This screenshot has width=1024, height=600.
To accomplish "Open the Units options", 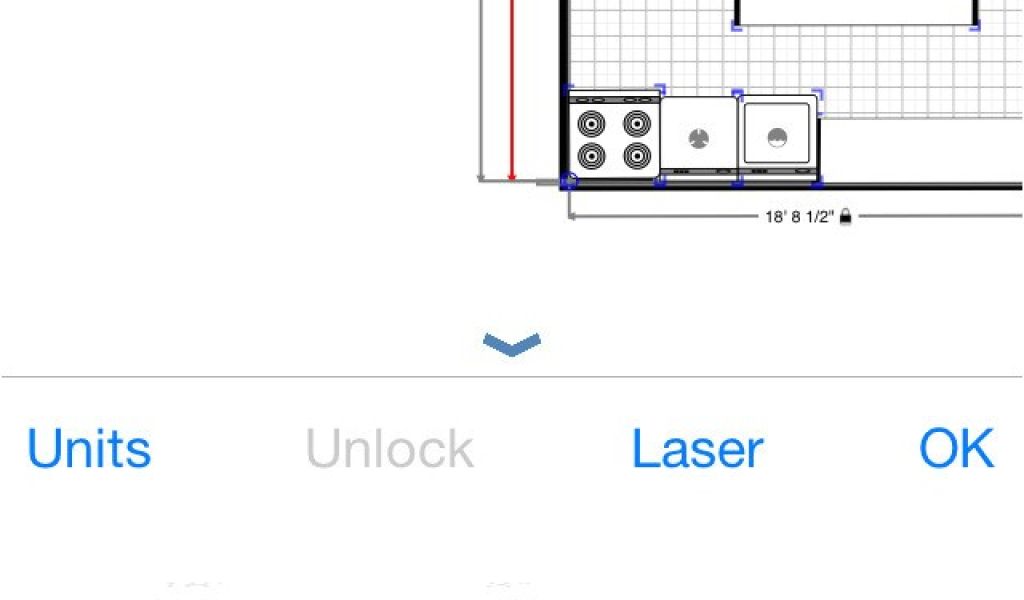I will coord(89,449).
